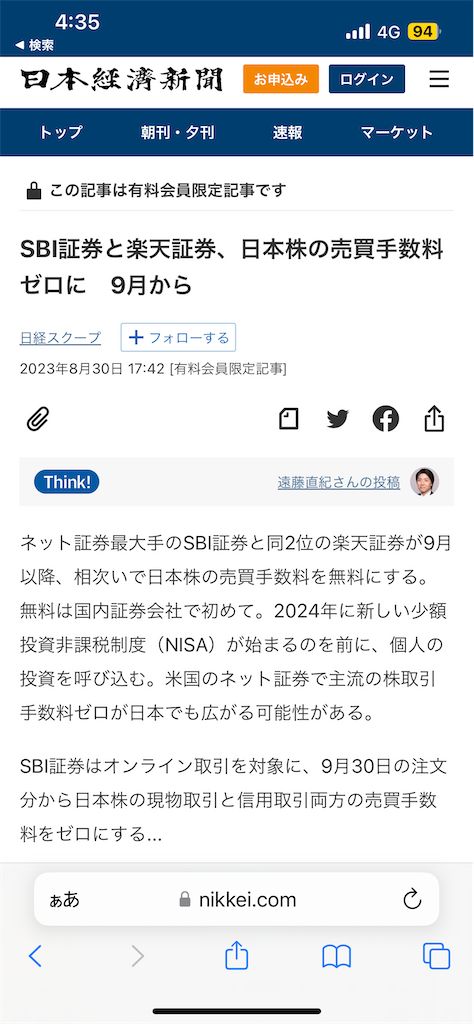474x1024 pixels.
Task: Open 遠藤直紀さんの投稿 link
Action: pyautogui.click(x=339, y=483)
